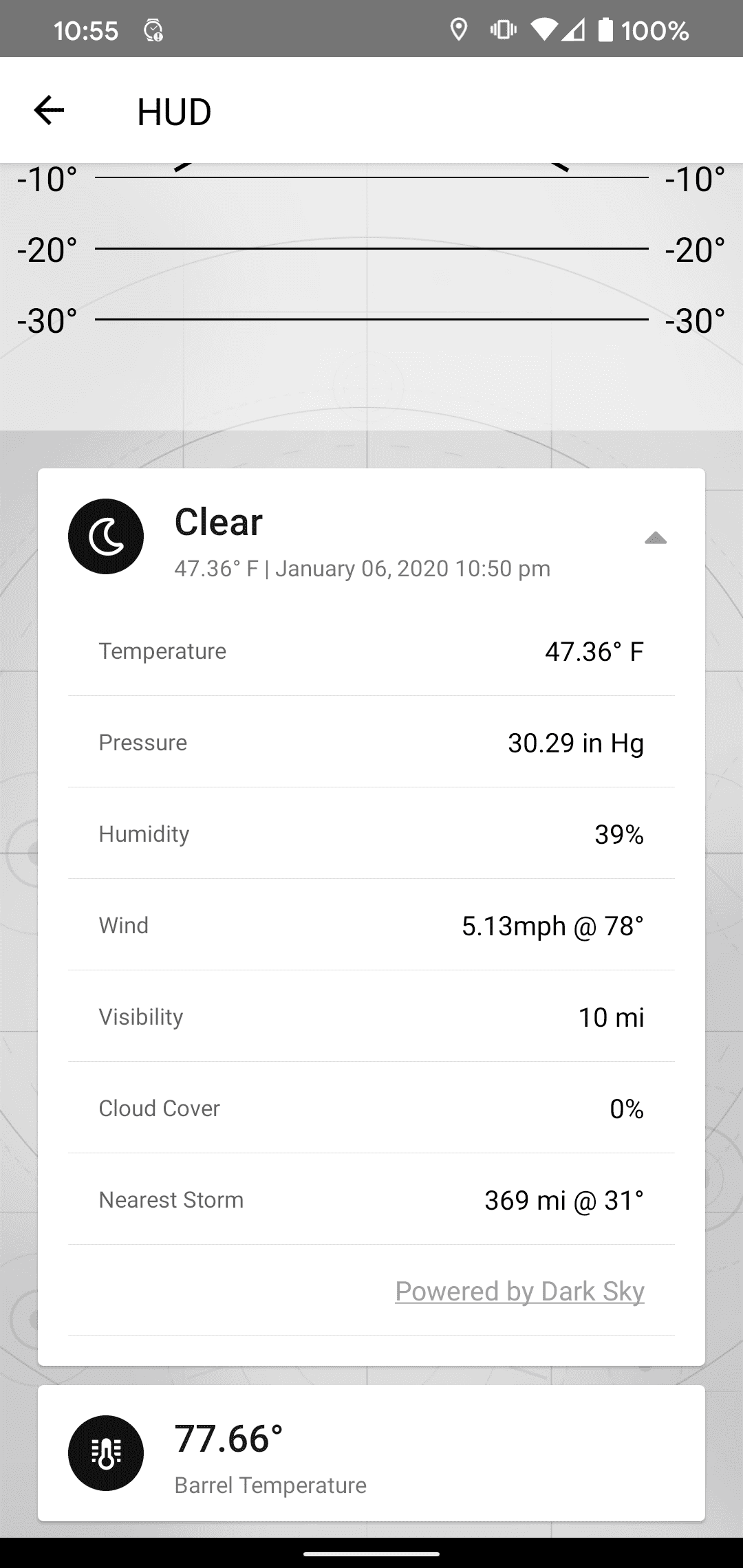Open the Powered by Dark Sky link
Viewport: 743px width, 1568px height.
pos(519,1291)
